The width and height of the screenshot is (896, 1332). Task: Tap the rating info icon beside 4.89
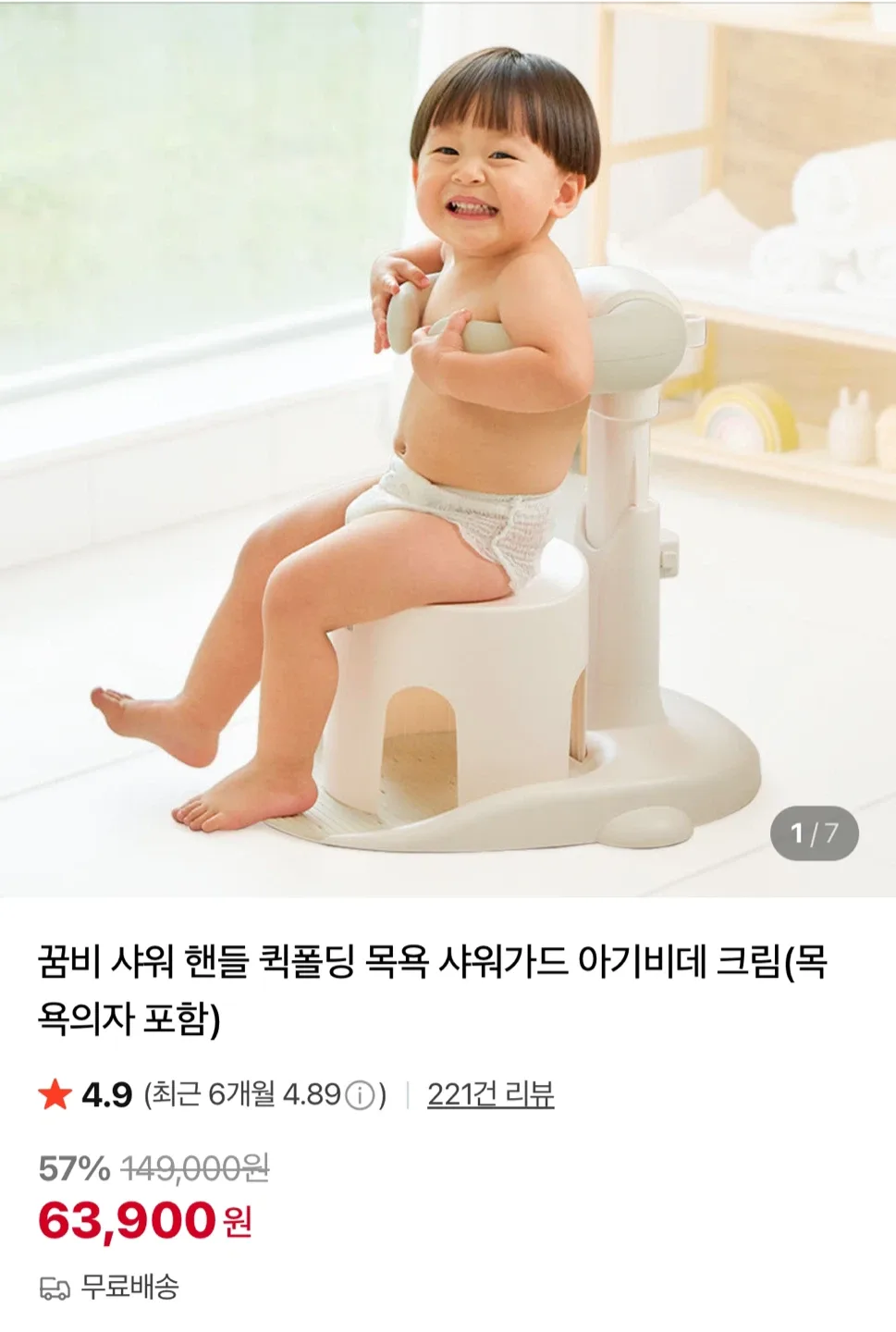(x=360, y=1096)
